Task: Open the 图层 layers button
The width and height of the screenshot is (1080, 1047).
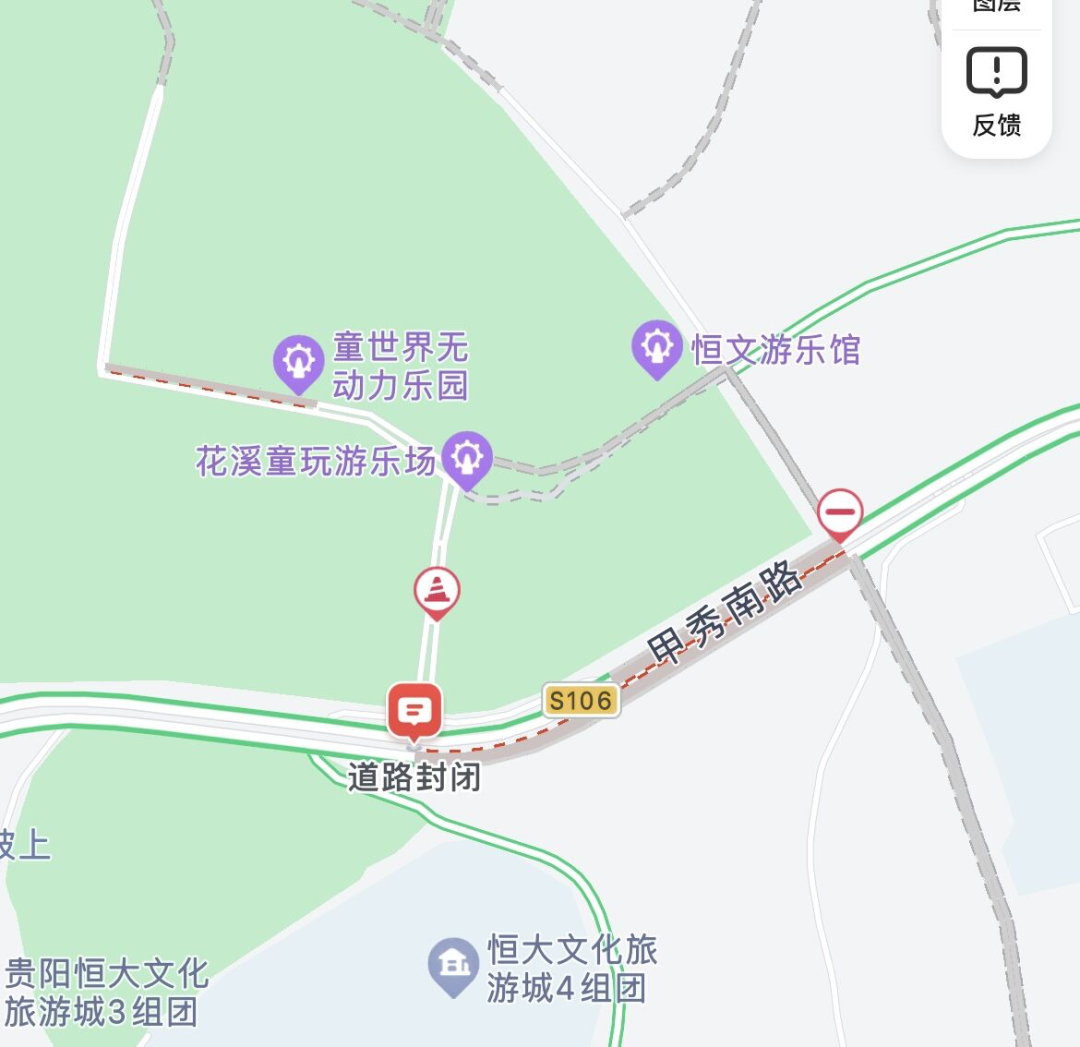Action: coord(996,8)
